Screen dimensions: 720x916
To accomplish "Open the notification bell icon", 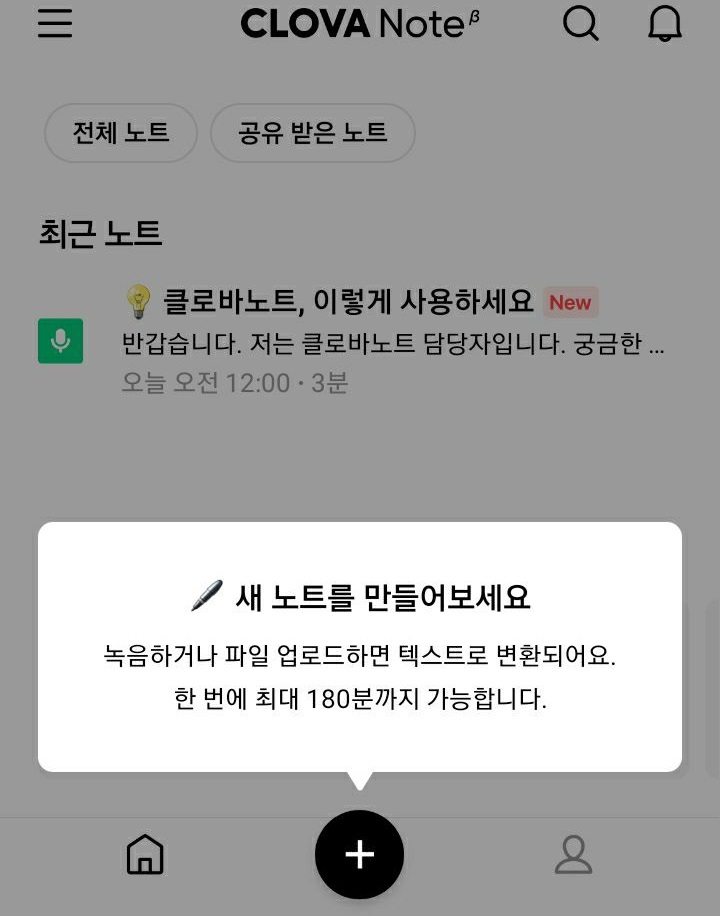I will [x=664, y=24].
